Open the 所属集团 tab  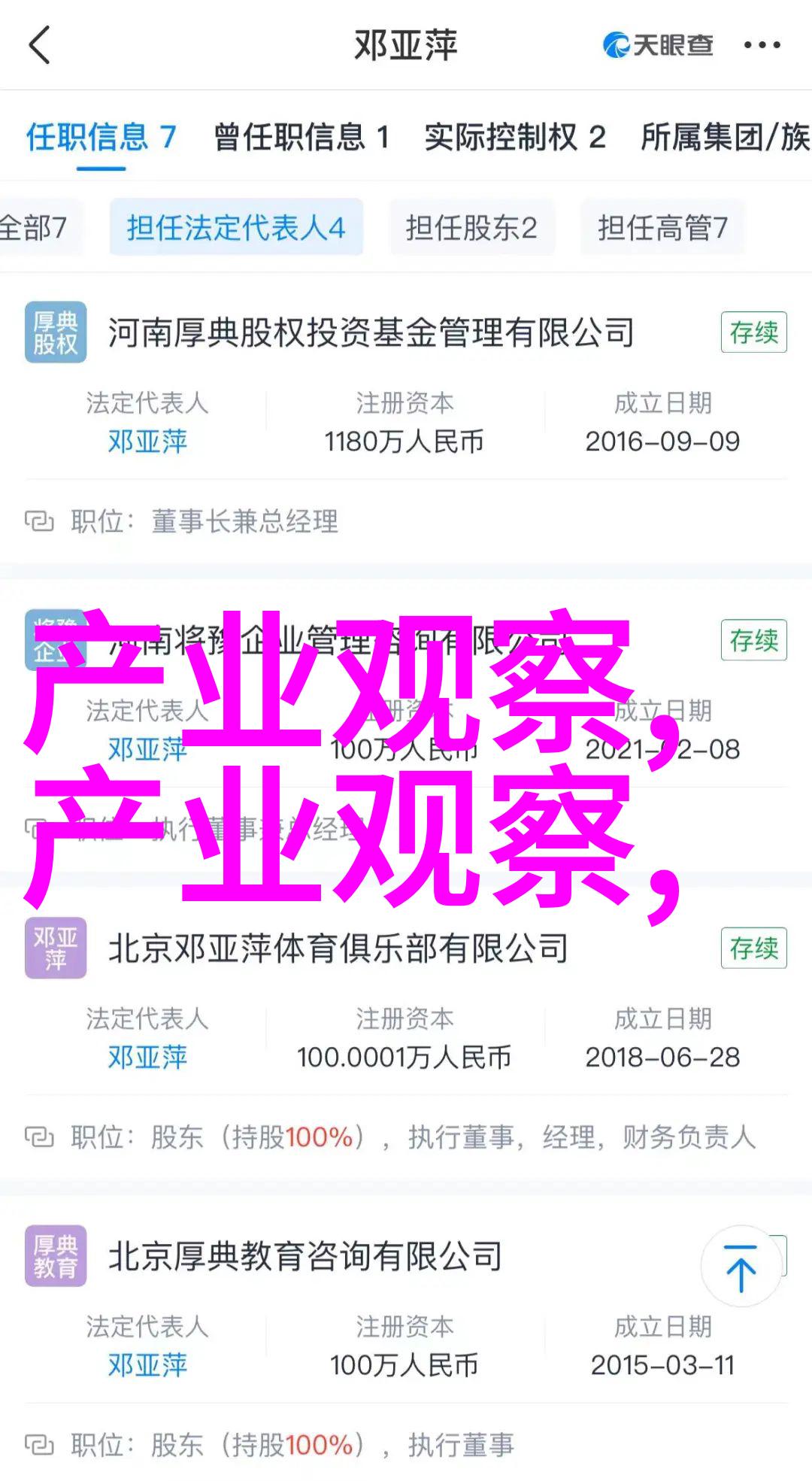tap(725, 138)
